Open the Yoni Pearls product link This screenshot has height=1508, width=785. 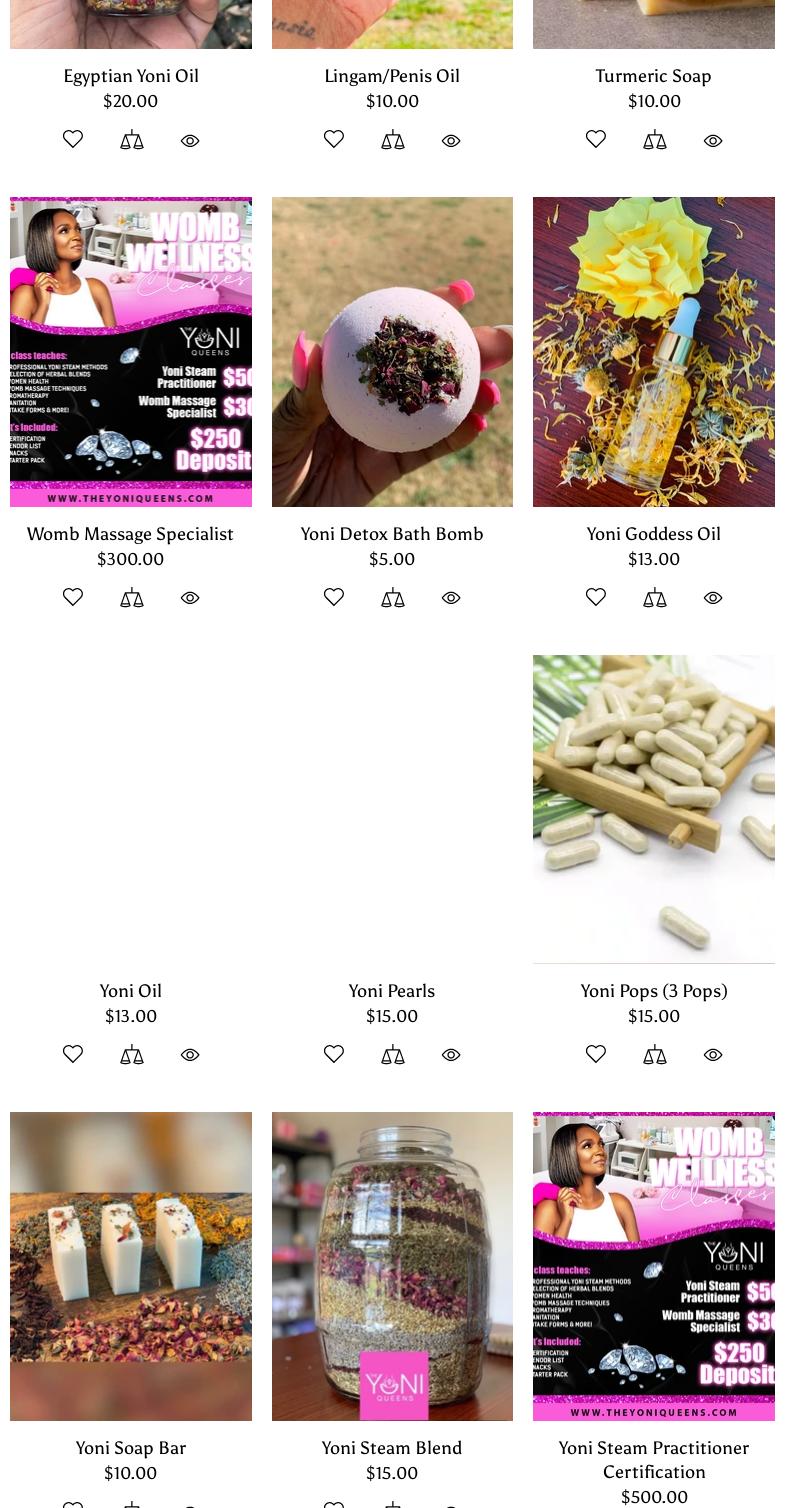pos(392,991)
